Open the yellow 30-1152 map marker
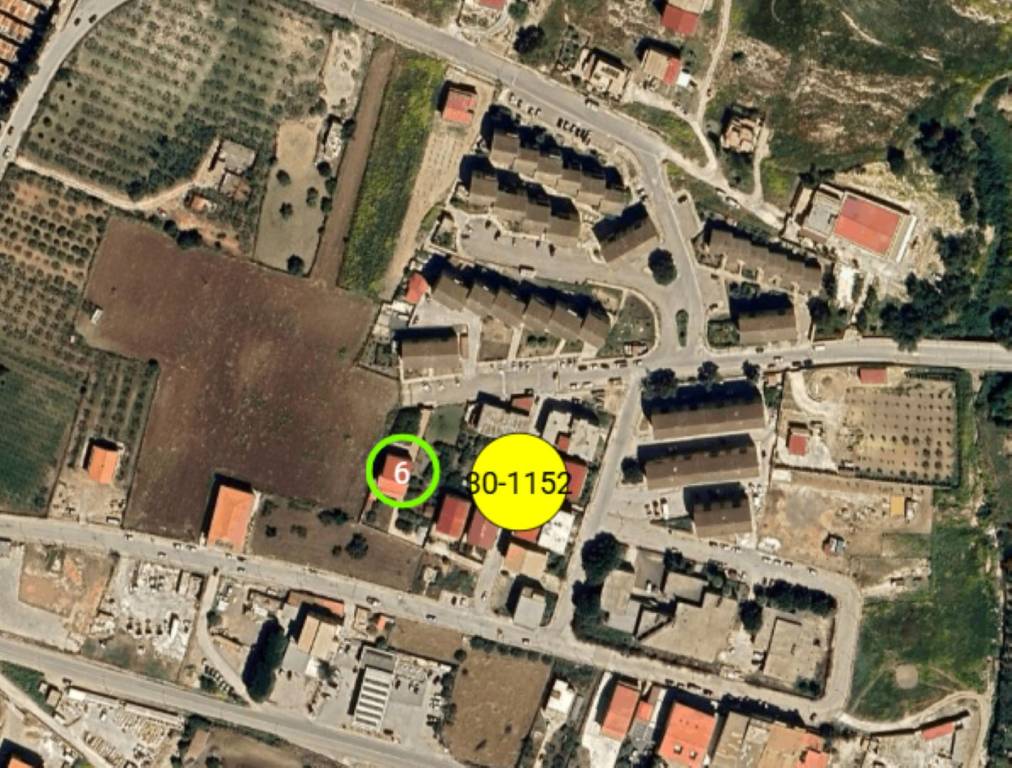The height and width of the screenshot is (768, 1012). tap(518, 482)
